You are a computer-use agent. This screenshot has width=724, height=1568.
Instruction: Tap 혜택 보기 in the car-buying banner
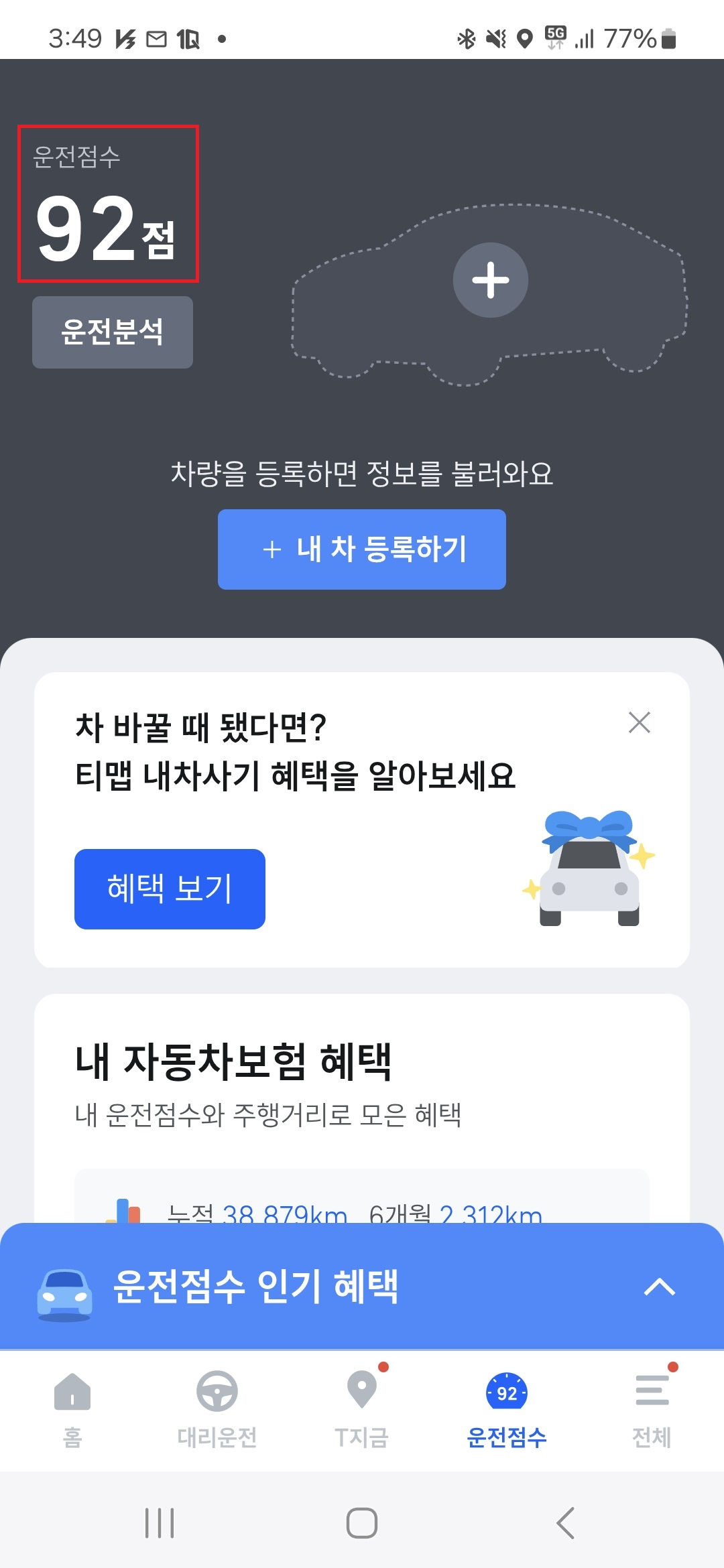pos(170,889)
